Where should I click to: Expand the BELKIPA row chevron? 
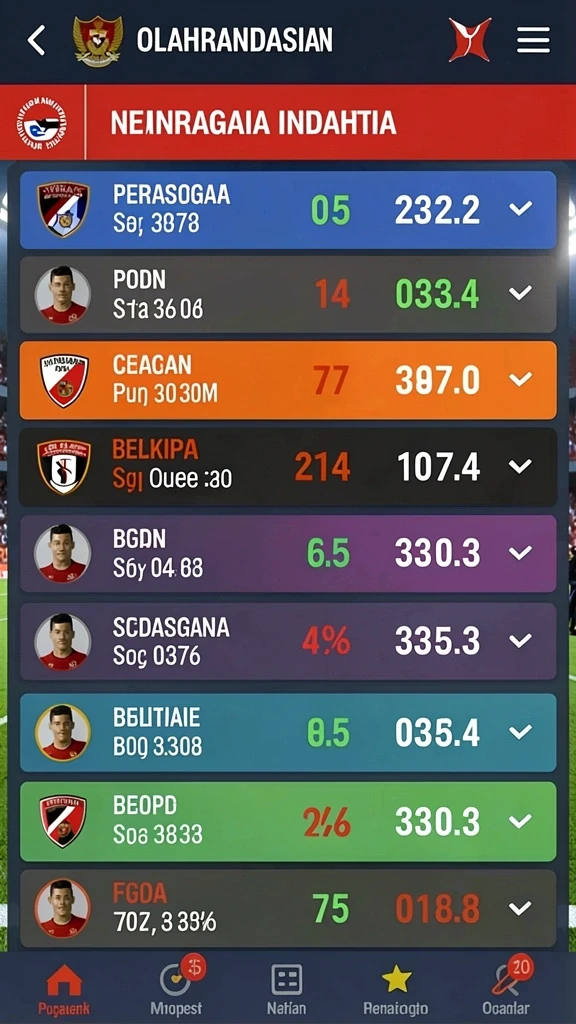pos(520,466)
